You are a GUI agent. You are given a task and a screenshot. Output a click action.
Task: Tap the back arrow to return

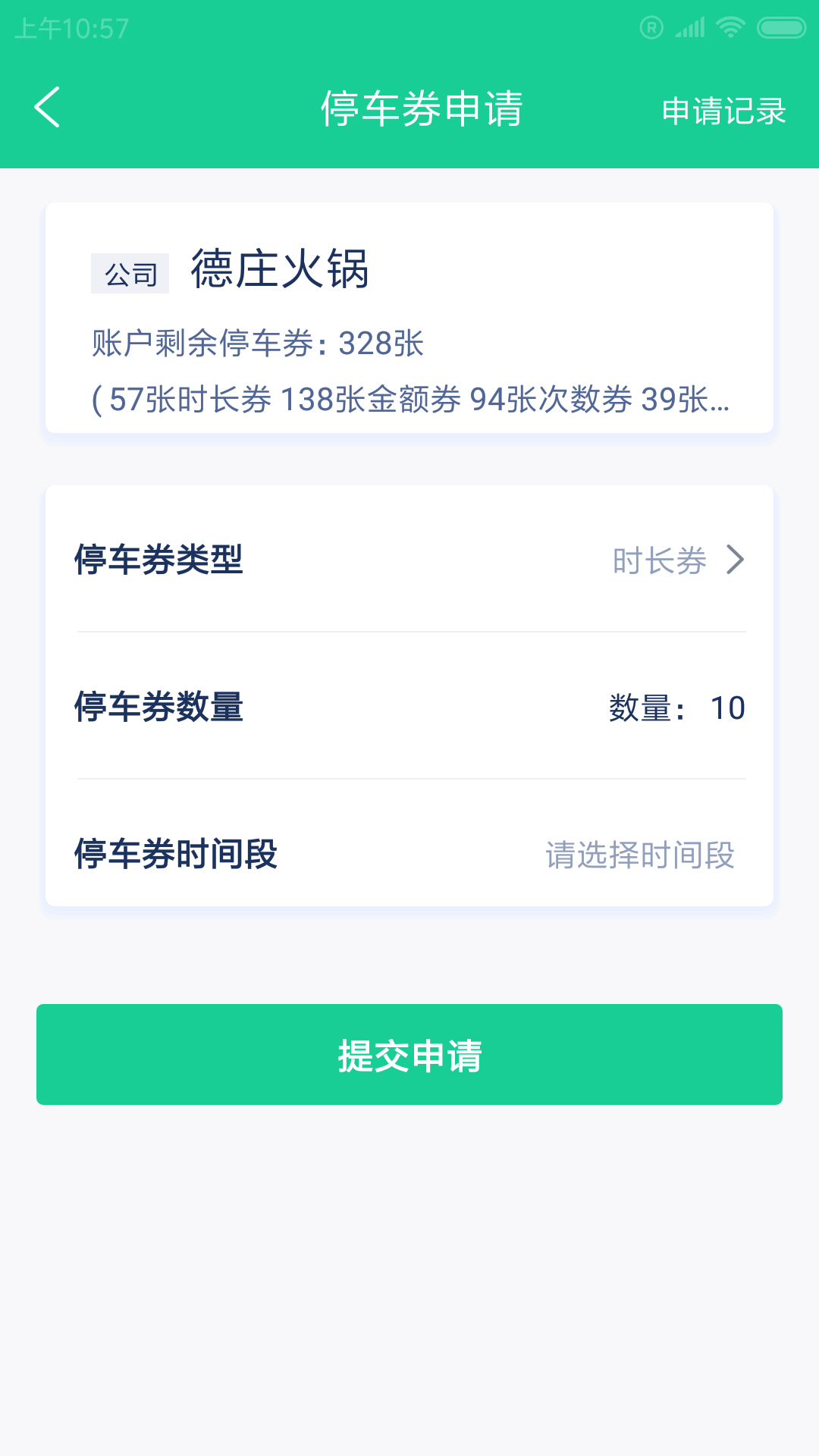click(48, 107)
